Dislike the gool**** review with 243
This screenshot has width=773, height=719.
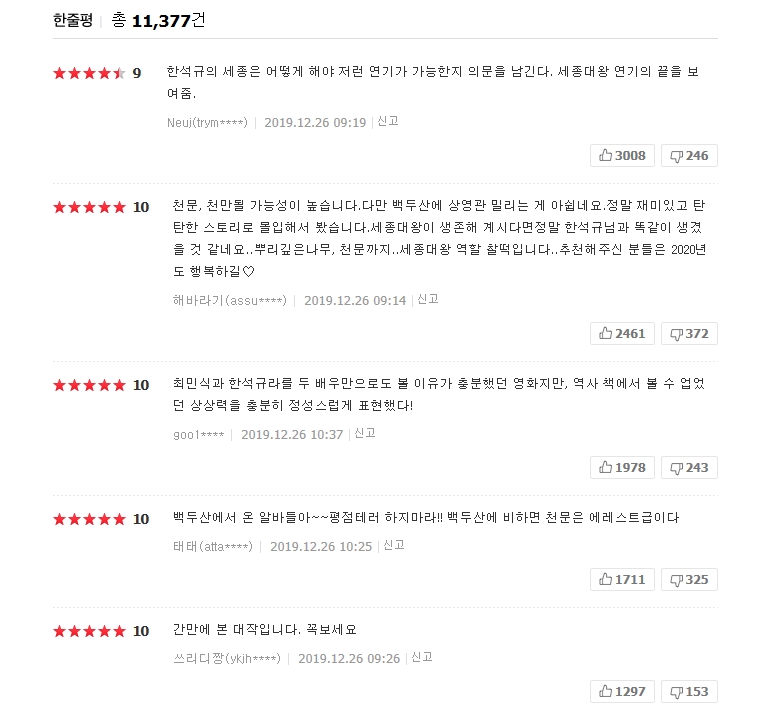pos(689,468)
